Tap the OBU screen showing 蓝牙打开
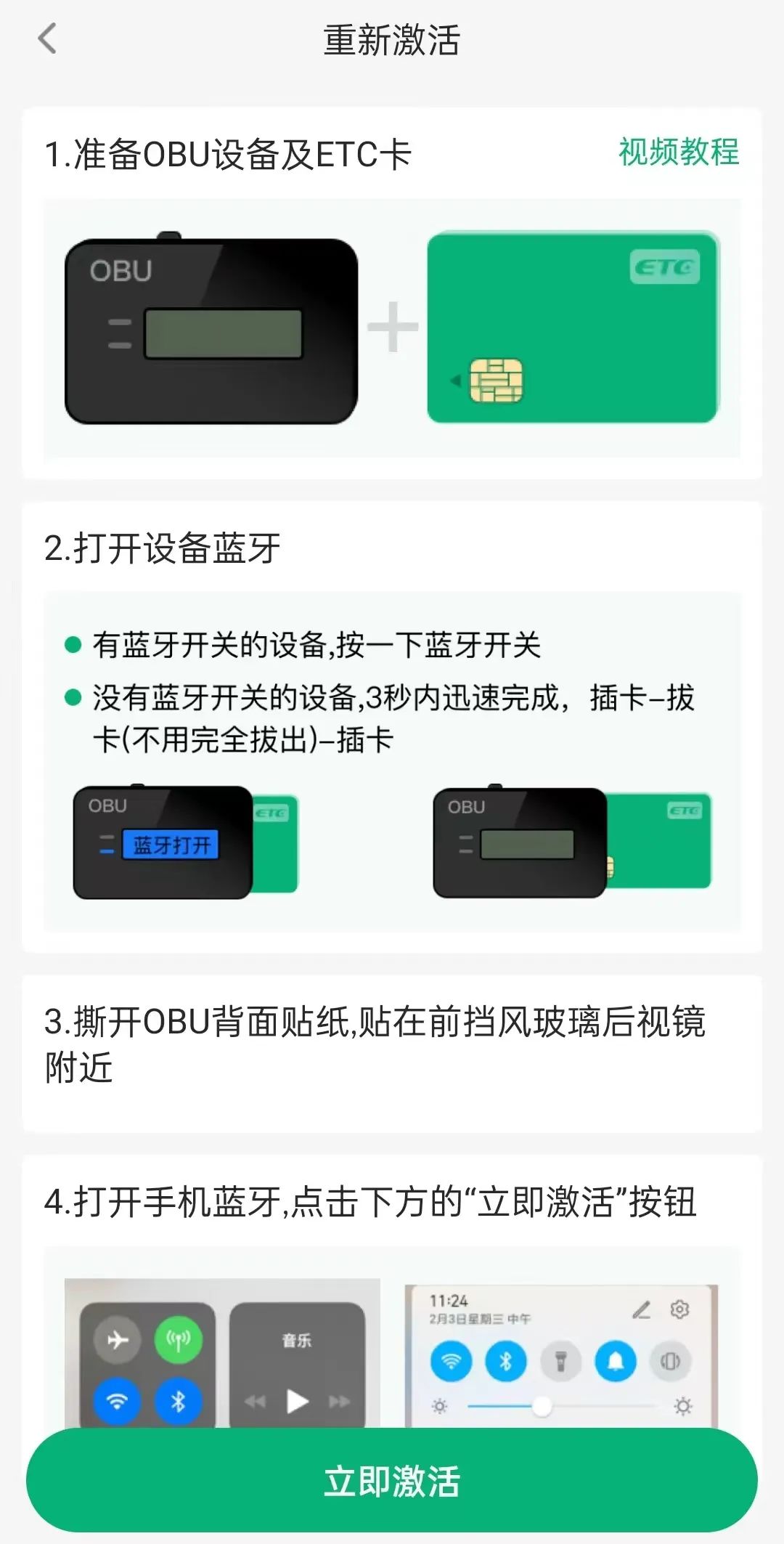This screenshot has height=1544, width=784. 172,842
